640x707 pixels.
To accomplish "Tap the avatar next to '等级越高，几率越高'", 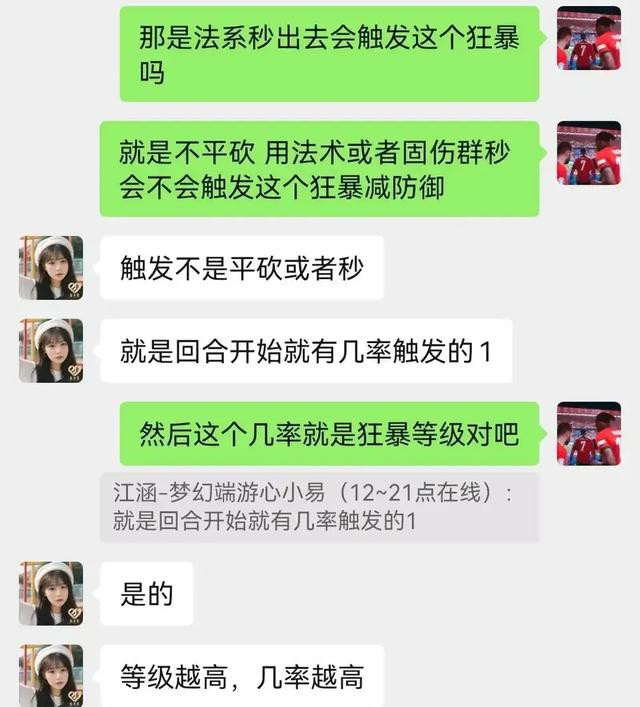I will [x=51, y=675].
